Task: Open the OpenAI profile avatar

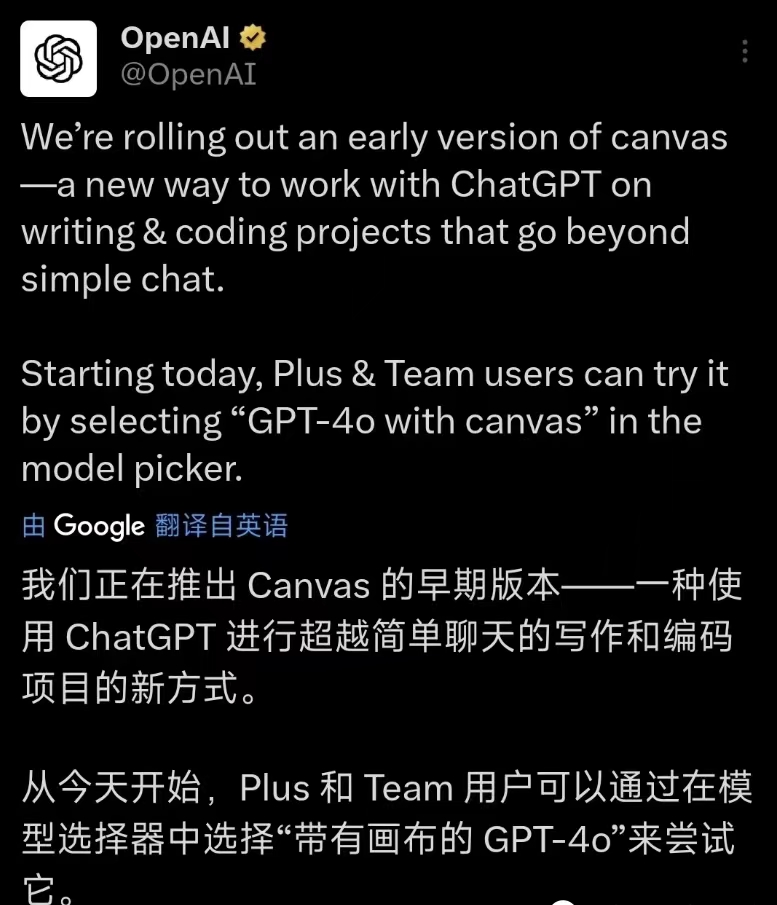Action: coord(59,58)
